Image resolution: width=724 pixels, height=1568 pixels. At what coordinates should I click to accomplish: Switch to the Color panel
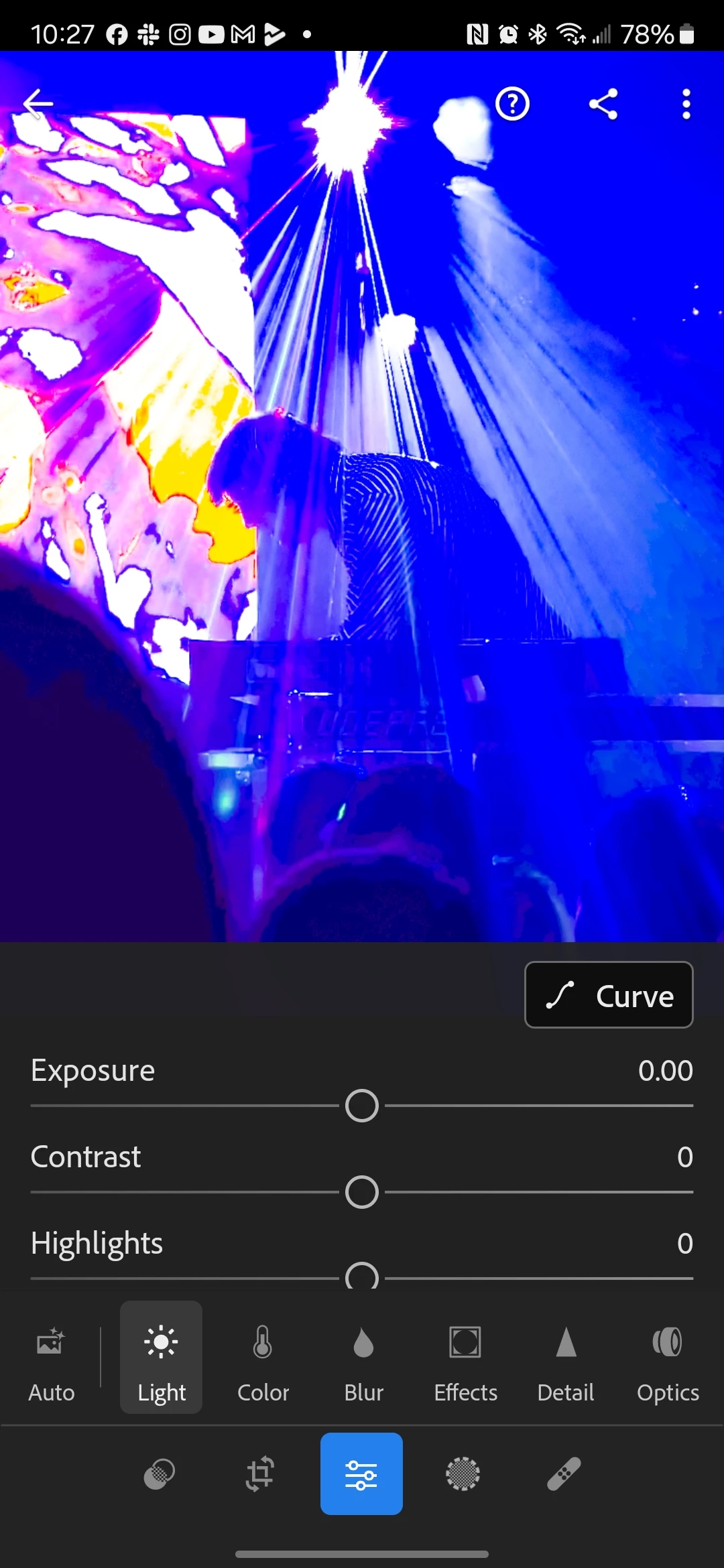[x=263, y=1358]
